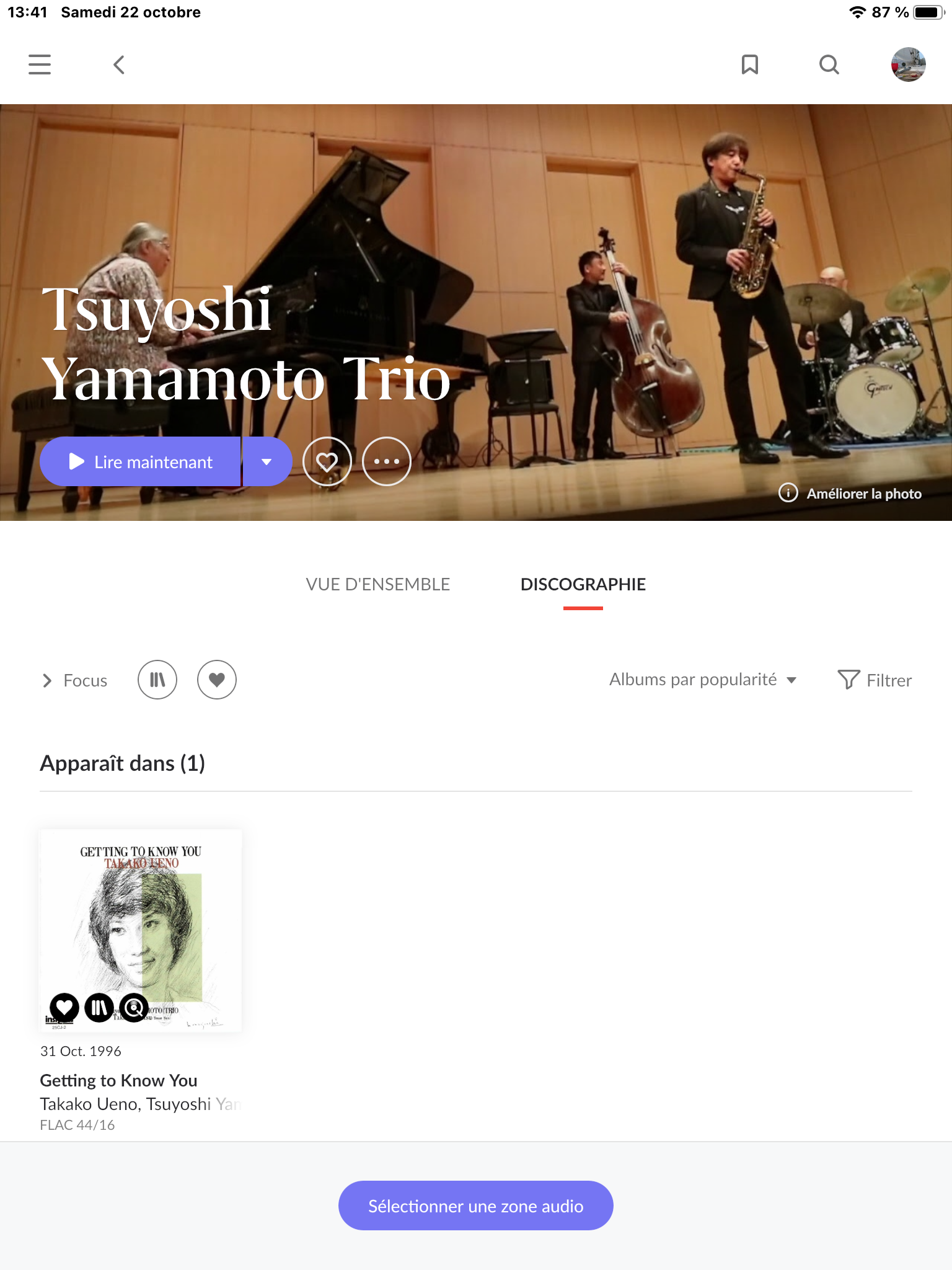Go back to the previous page
This screenshot has width=952, height=1270.
119,64
